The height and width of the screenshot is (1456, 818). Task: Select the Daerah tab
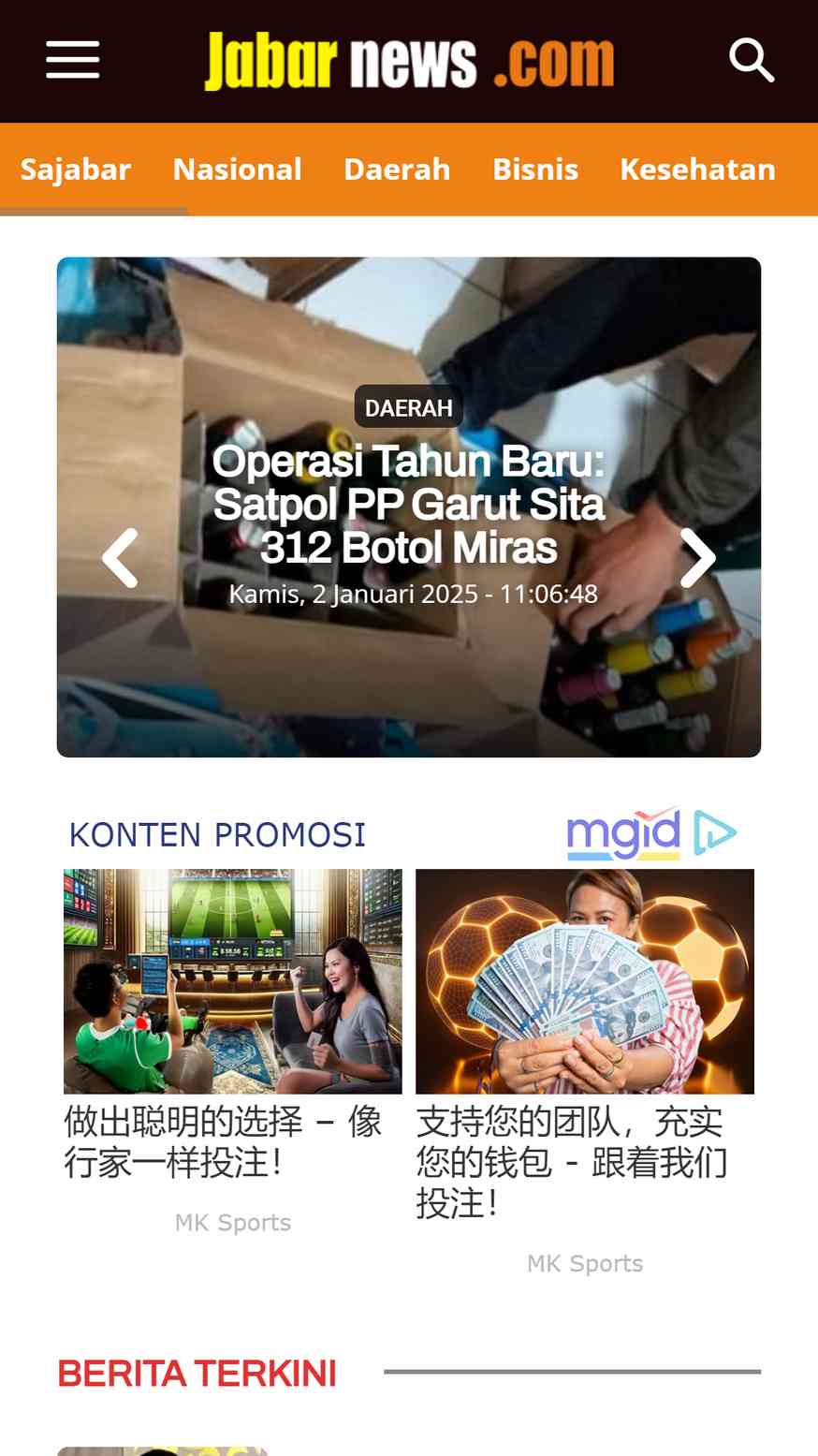point(397,169)
